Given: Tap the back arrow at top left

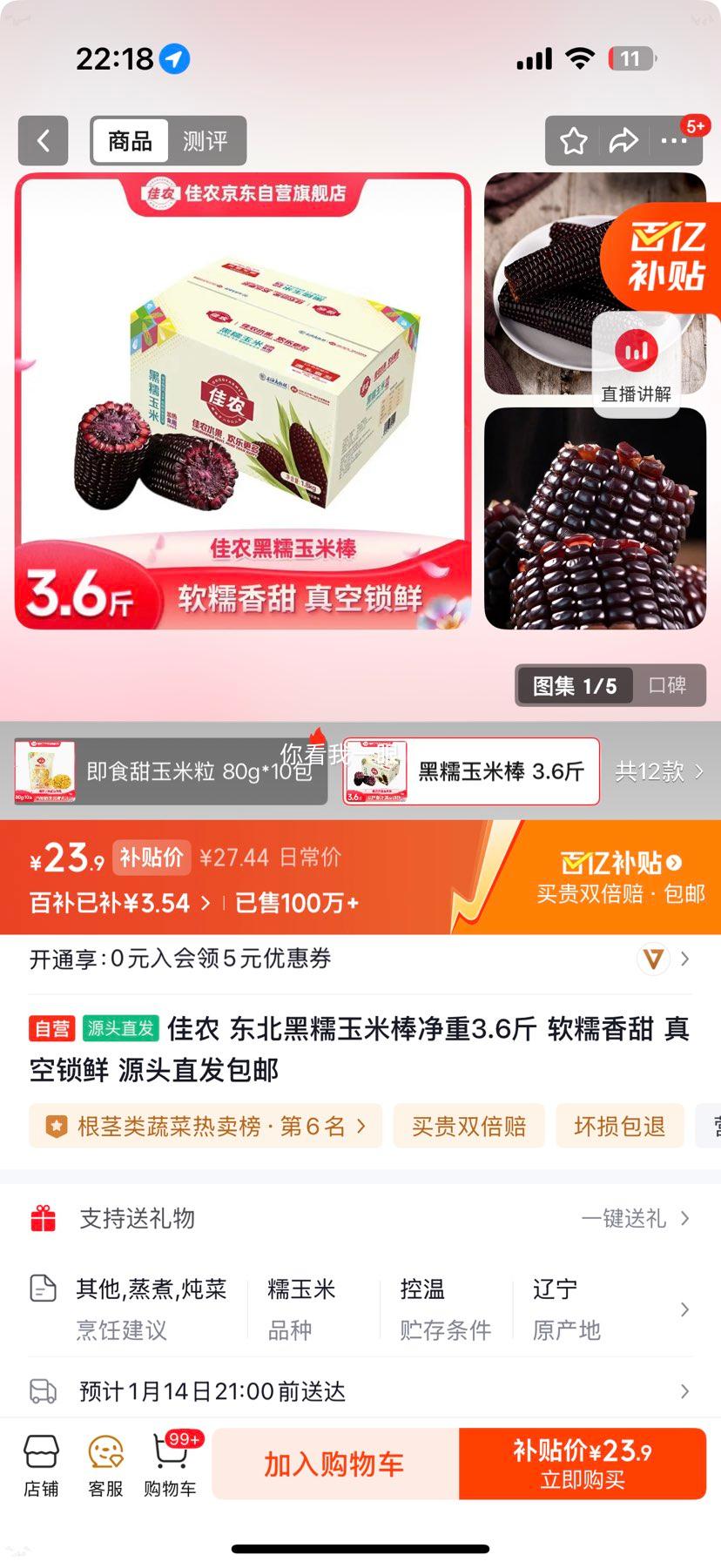Looking at the screenshot, I should point(43,140).
